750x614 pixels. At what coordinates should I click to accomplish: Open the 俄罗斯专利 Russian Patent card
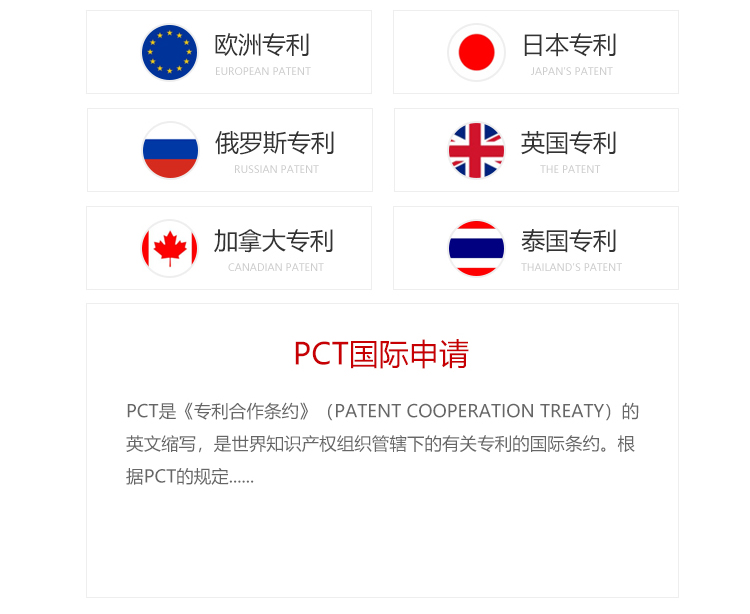(x=230, y=151)
